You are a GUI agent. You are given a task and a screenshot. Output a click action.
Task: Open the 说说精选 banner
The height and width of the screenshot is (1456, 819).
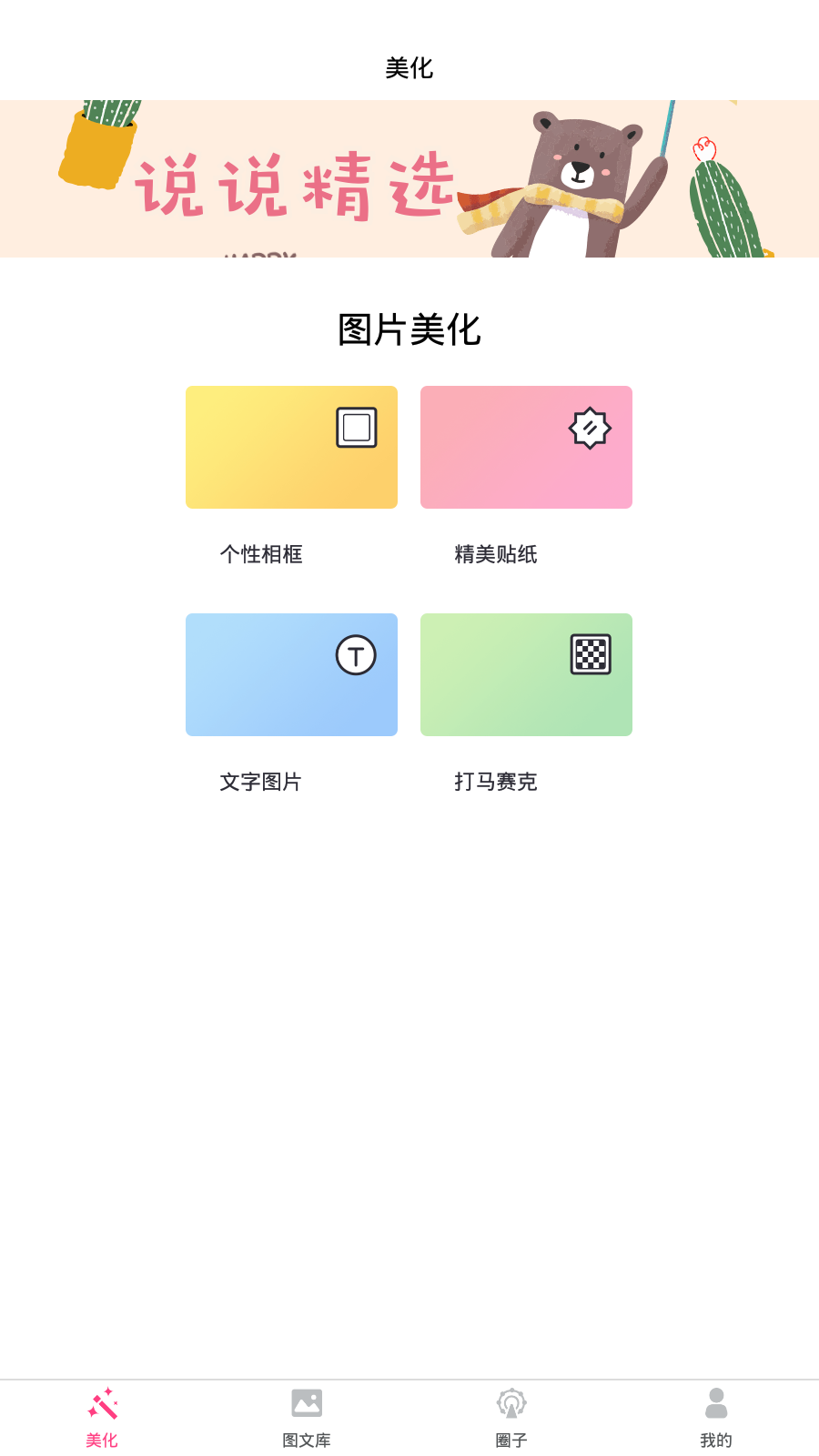tap(409, 178)
